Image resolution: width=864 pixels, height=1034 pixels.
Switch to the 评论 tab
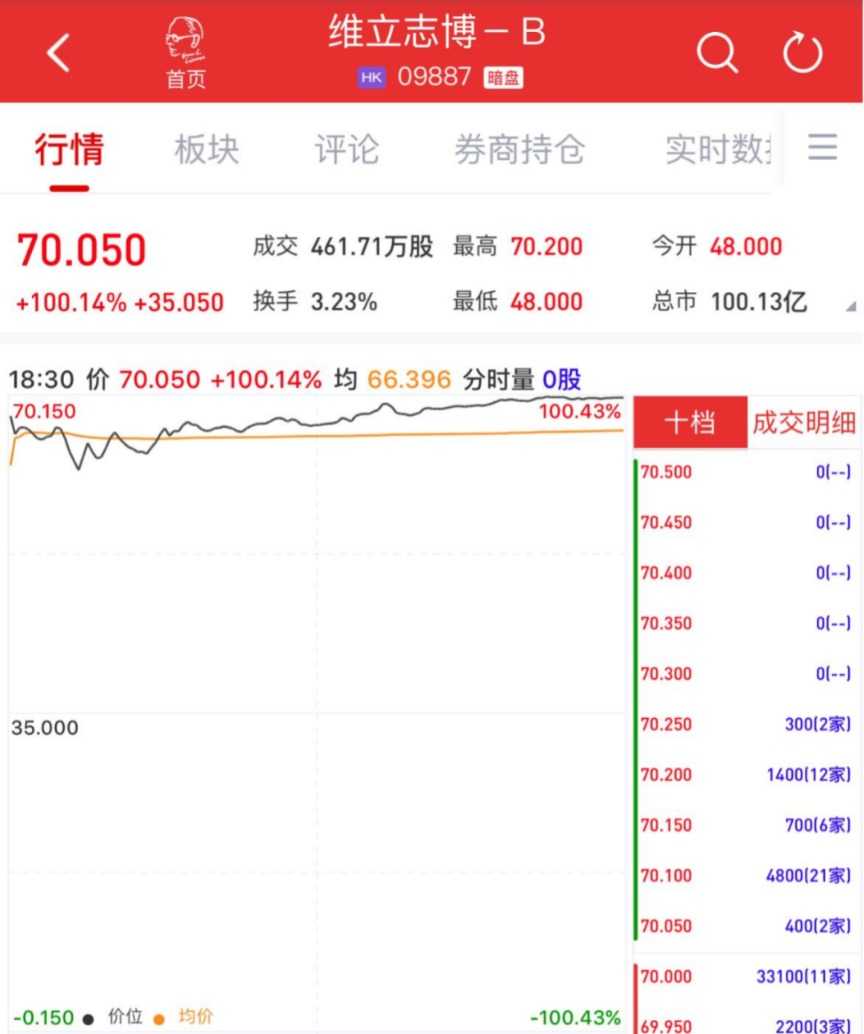tap(347, 149)
